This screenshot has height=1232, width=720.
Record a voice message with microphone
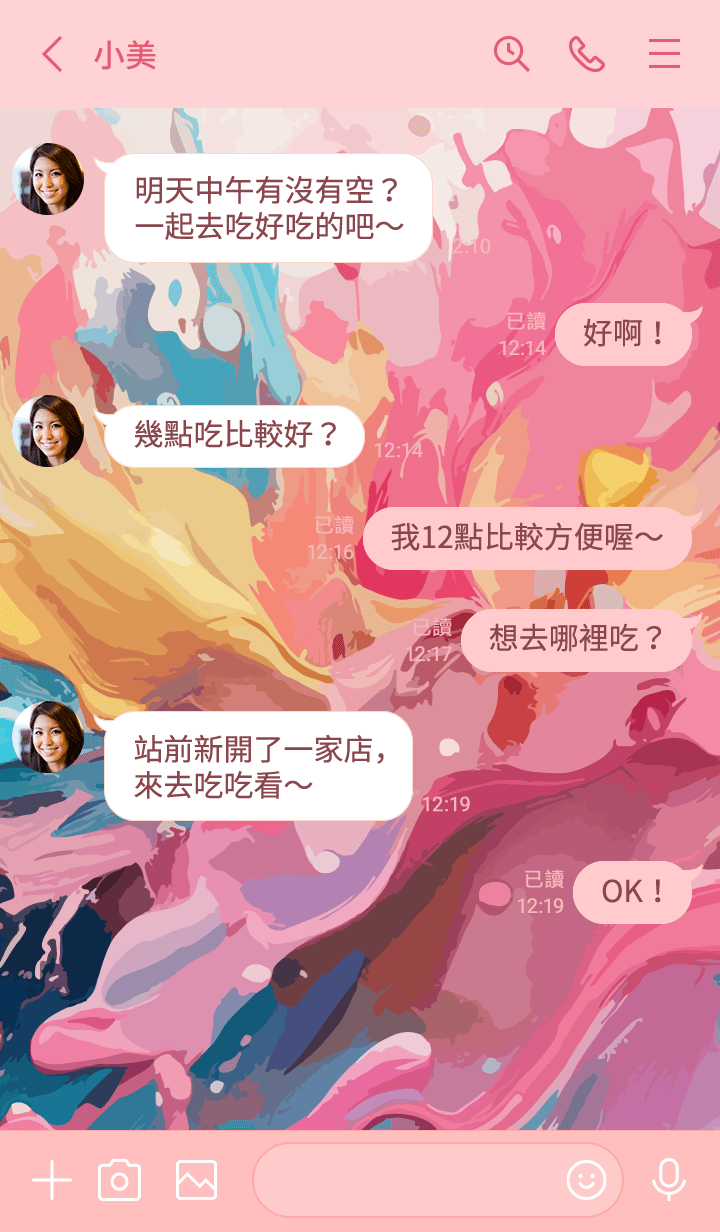668,1181
